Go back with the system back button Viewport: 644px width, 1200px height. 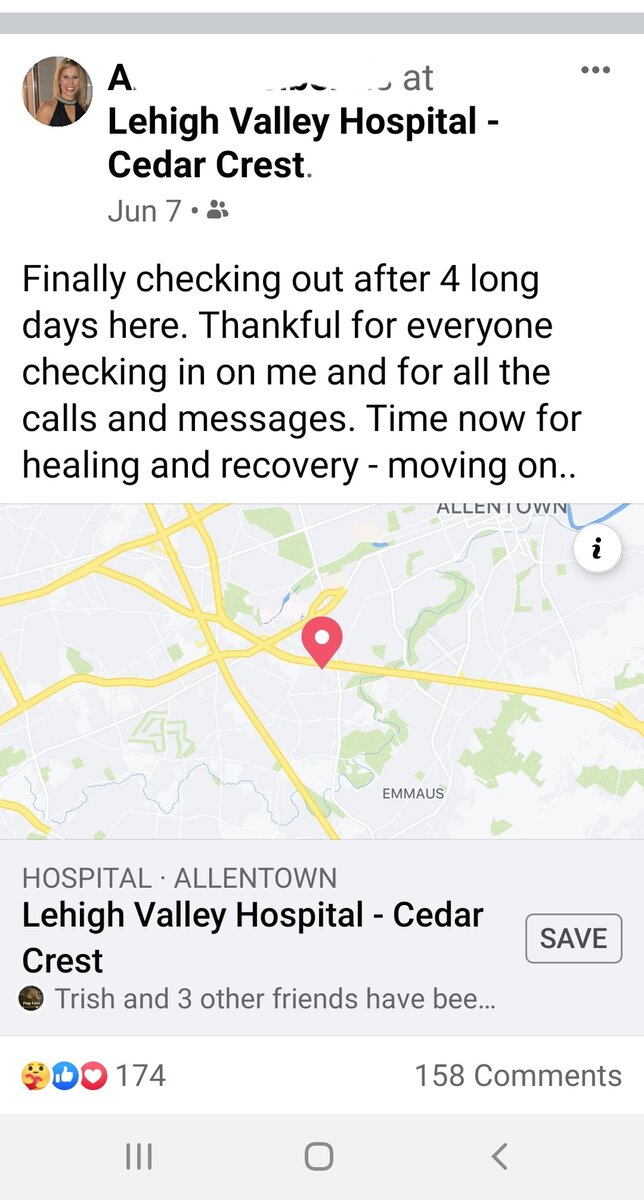click(500, 1157)
